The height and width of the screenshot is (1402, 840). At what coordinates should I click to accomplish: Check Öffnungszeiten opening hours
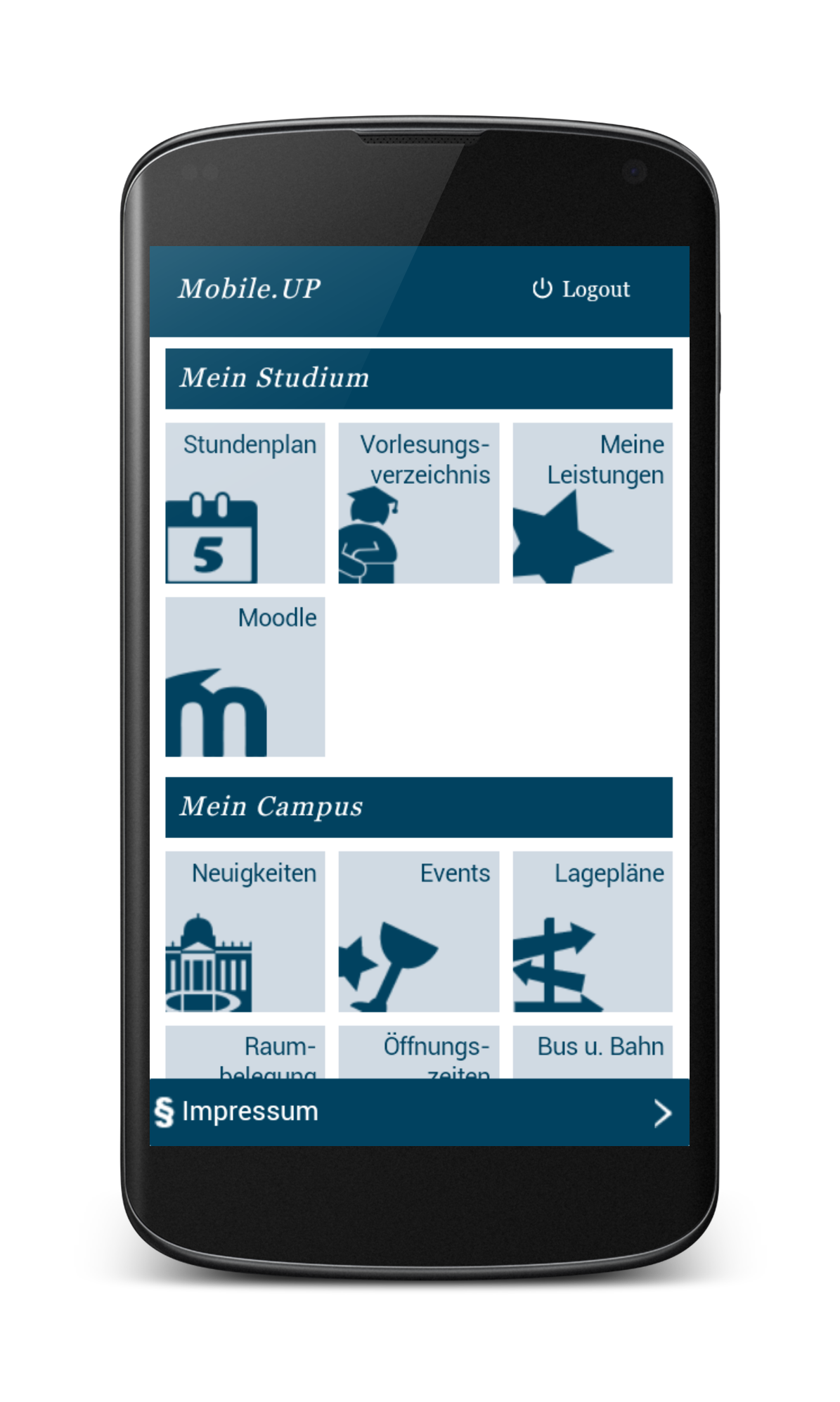tap(418, 1052)
